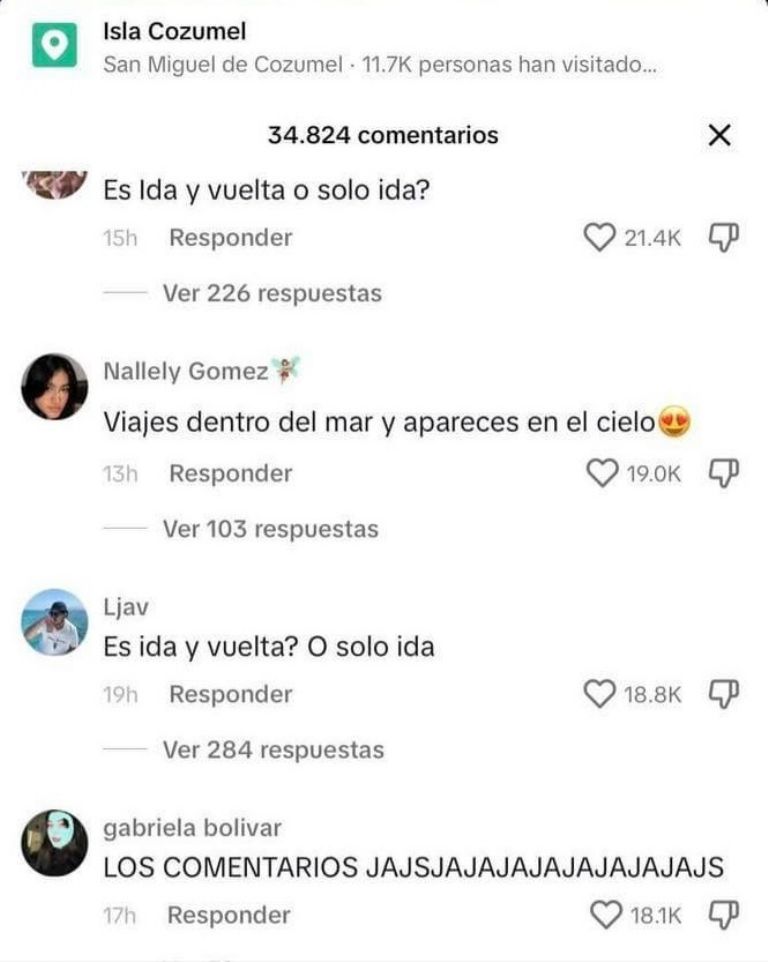This screenshot has height=962, width=768.
Task: Dislike the comment with 21.4K likes
Action: click(723, 237)
